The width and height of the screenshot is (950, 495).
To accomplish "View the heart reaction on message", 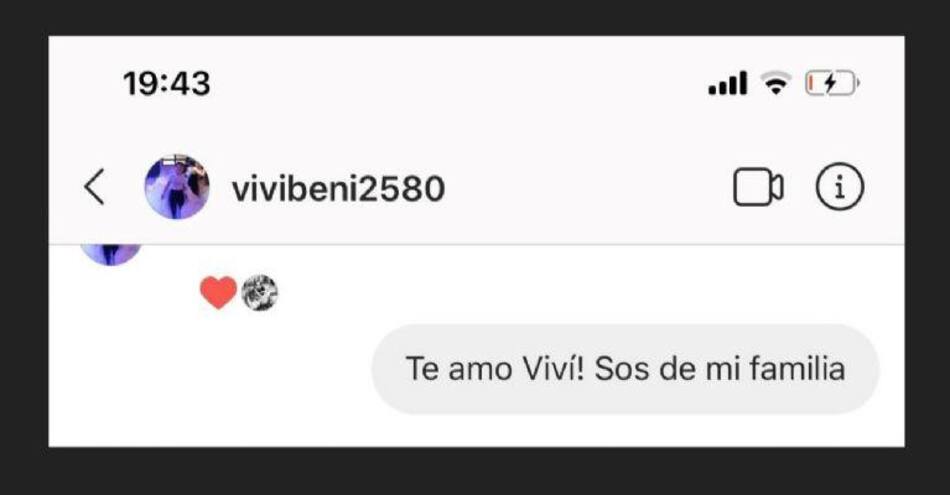I will [218, 293].
